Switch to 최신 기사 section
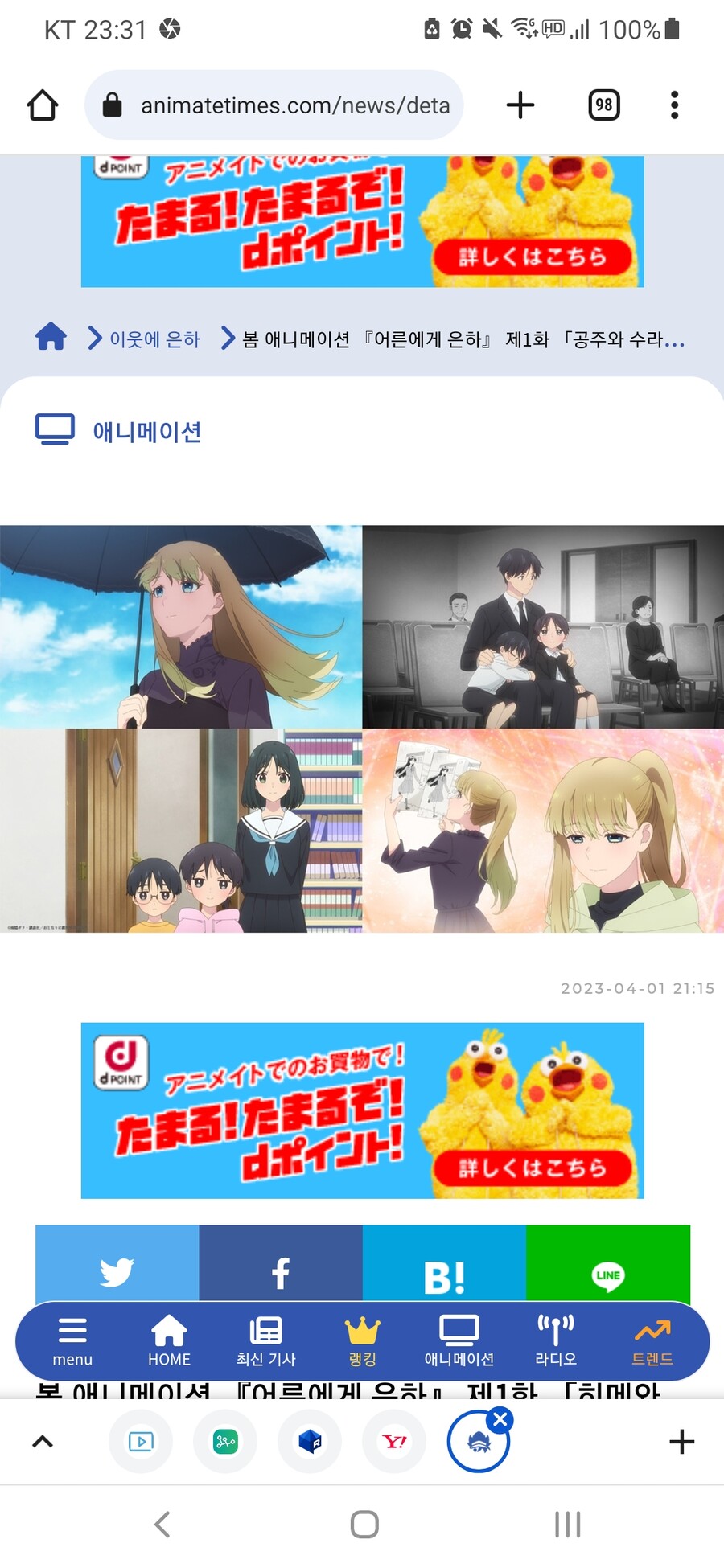The image size is (724, 1568). click(265, 1341)
